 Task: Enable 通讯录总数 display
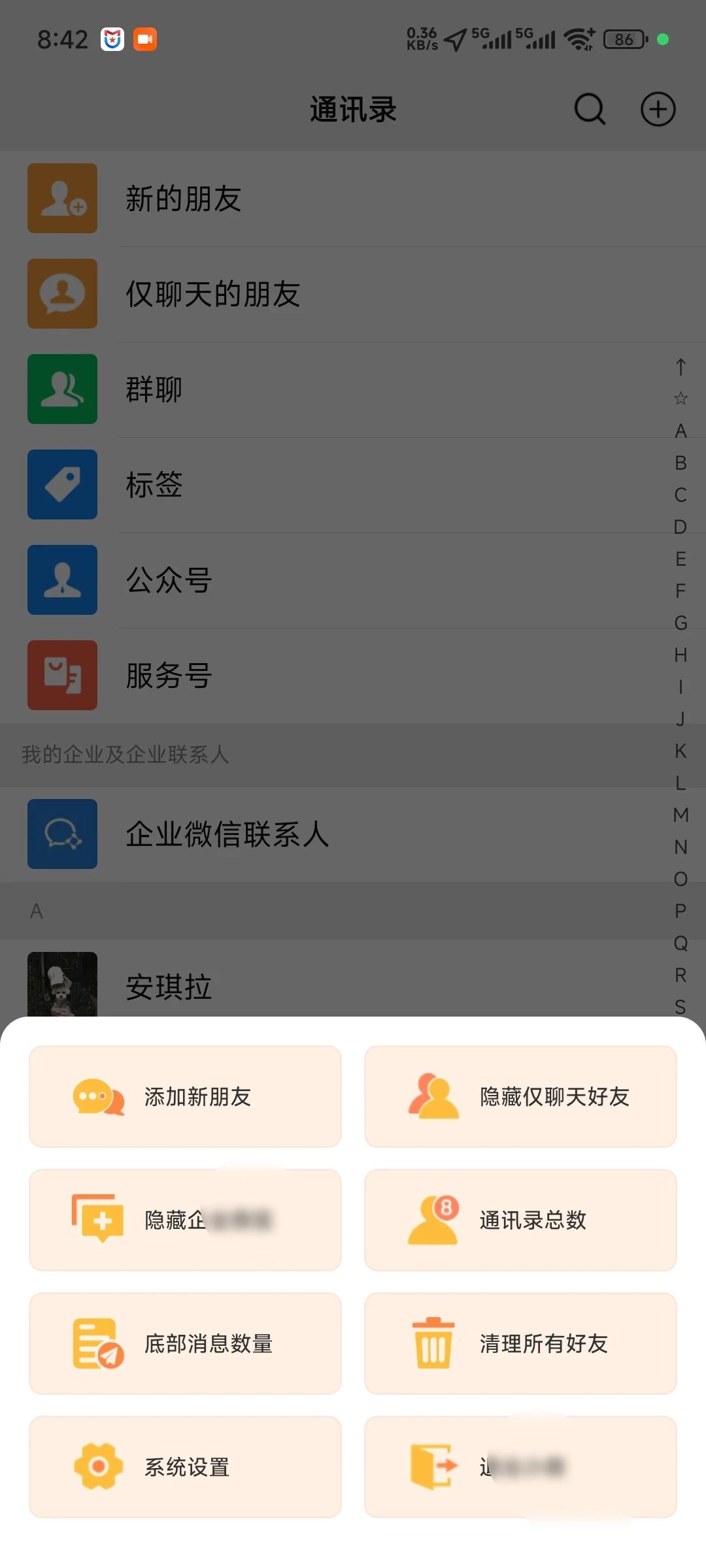521,1220
